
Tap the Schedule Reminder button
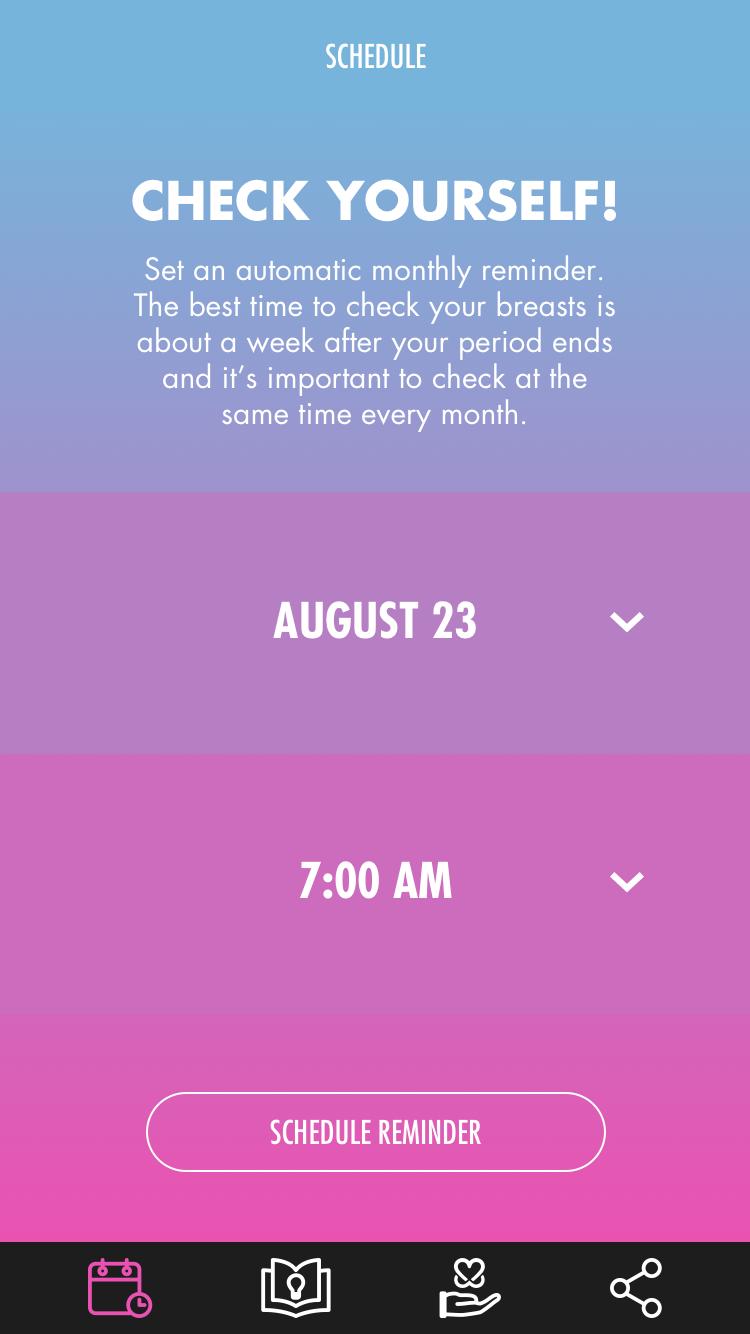[x=375, y=1132]
